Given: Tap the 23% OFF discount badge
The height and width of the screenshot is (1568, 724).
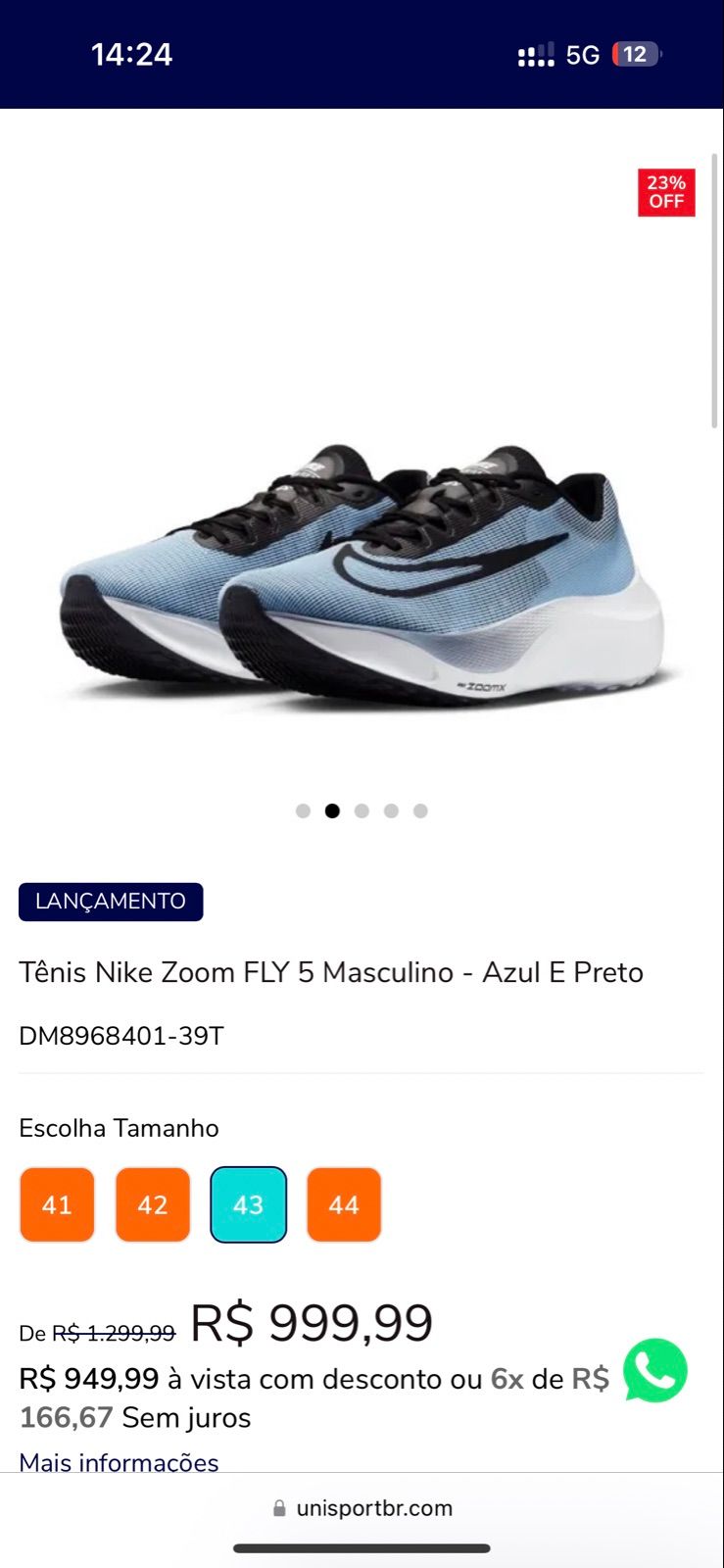Looking at the screenshot, I should click(x=666, y=192).
